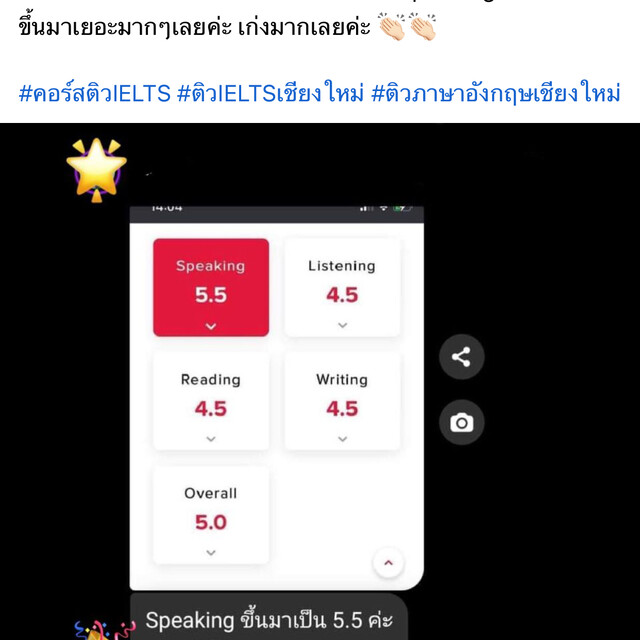The height and width of the screenshot is (640, 640).
Task: Open the #ติวภาษาอังกฤษเชียงใหม่ hashtag
Action: point(496,93)
